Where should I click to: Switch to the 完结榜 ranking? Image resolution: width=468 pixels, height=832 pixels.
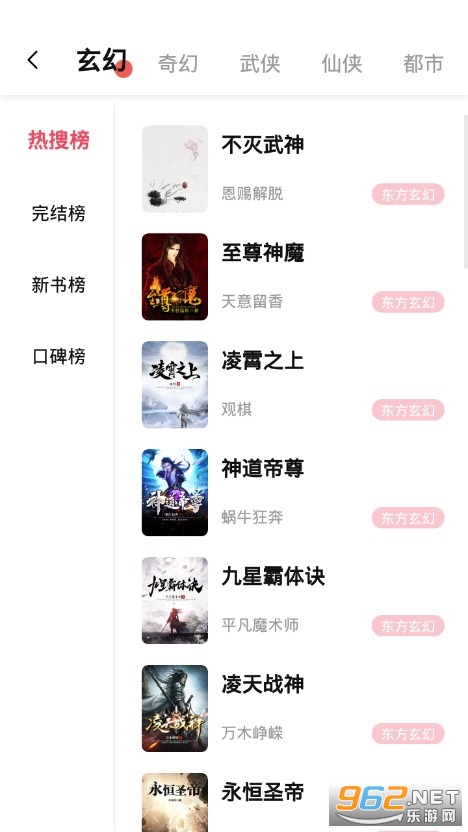coord(58,213)
